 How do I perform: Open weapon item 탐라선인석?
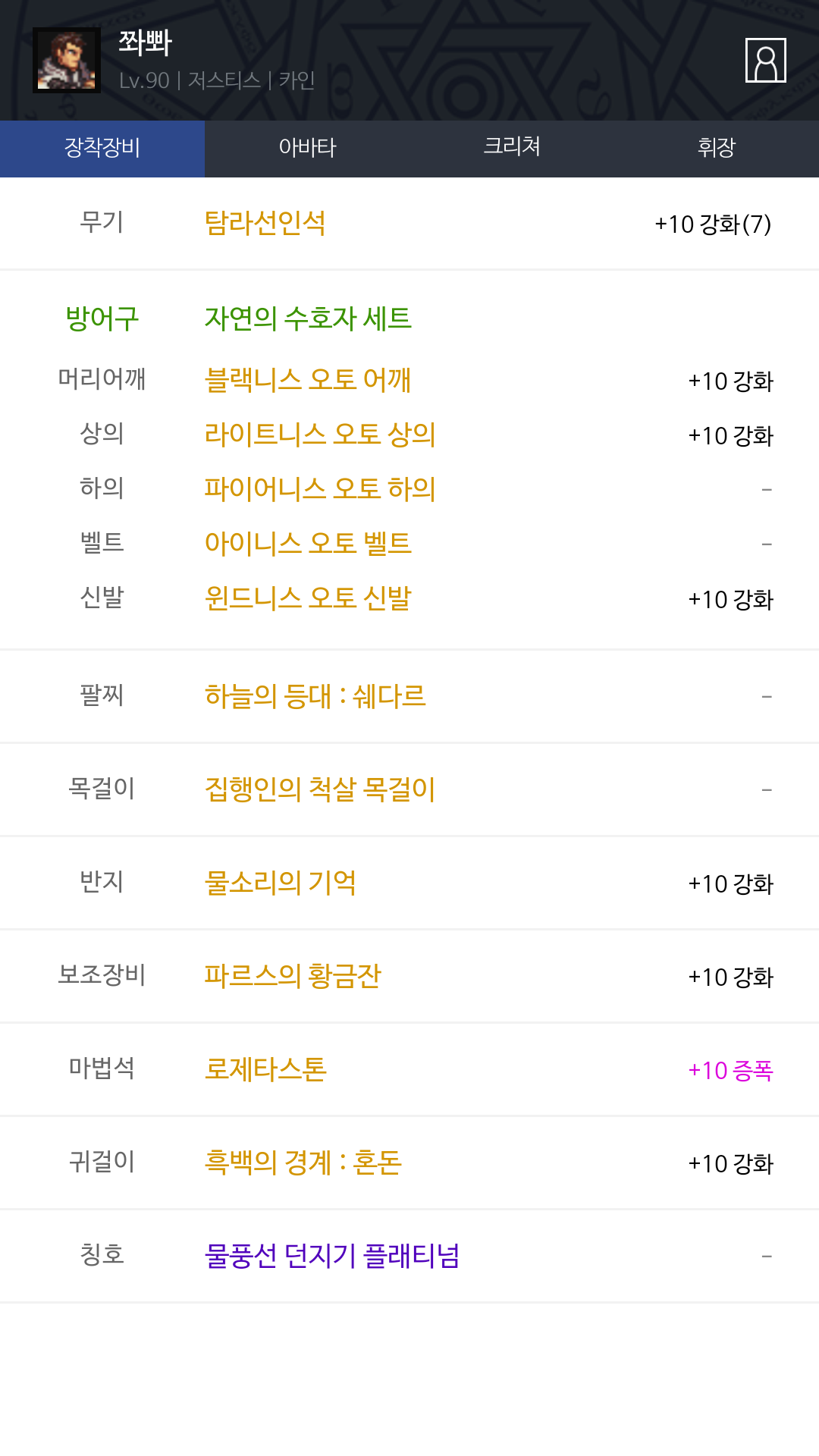coord(265,223)
